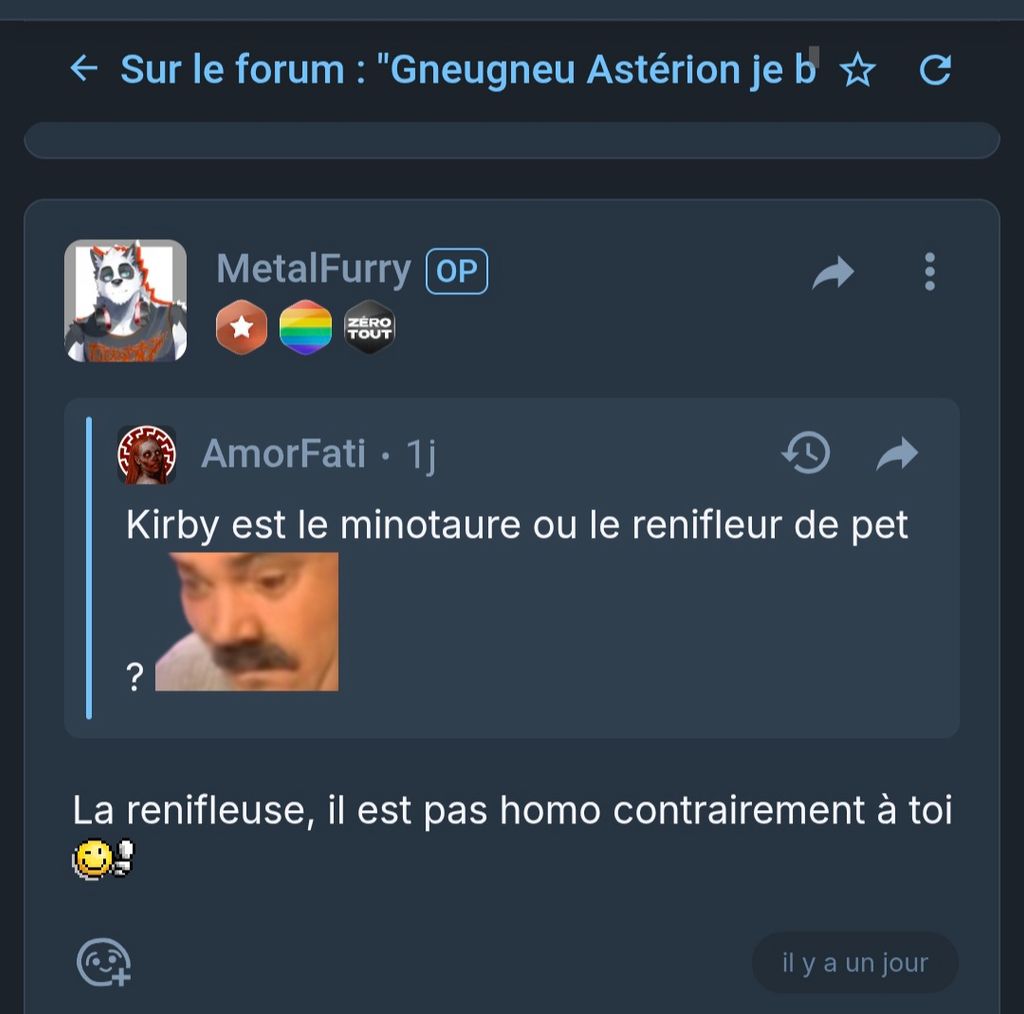Open AmorFati's profile from the quote
Image resolution: width=1024 pixels, height=1014 pixels.
click(147, 454)
